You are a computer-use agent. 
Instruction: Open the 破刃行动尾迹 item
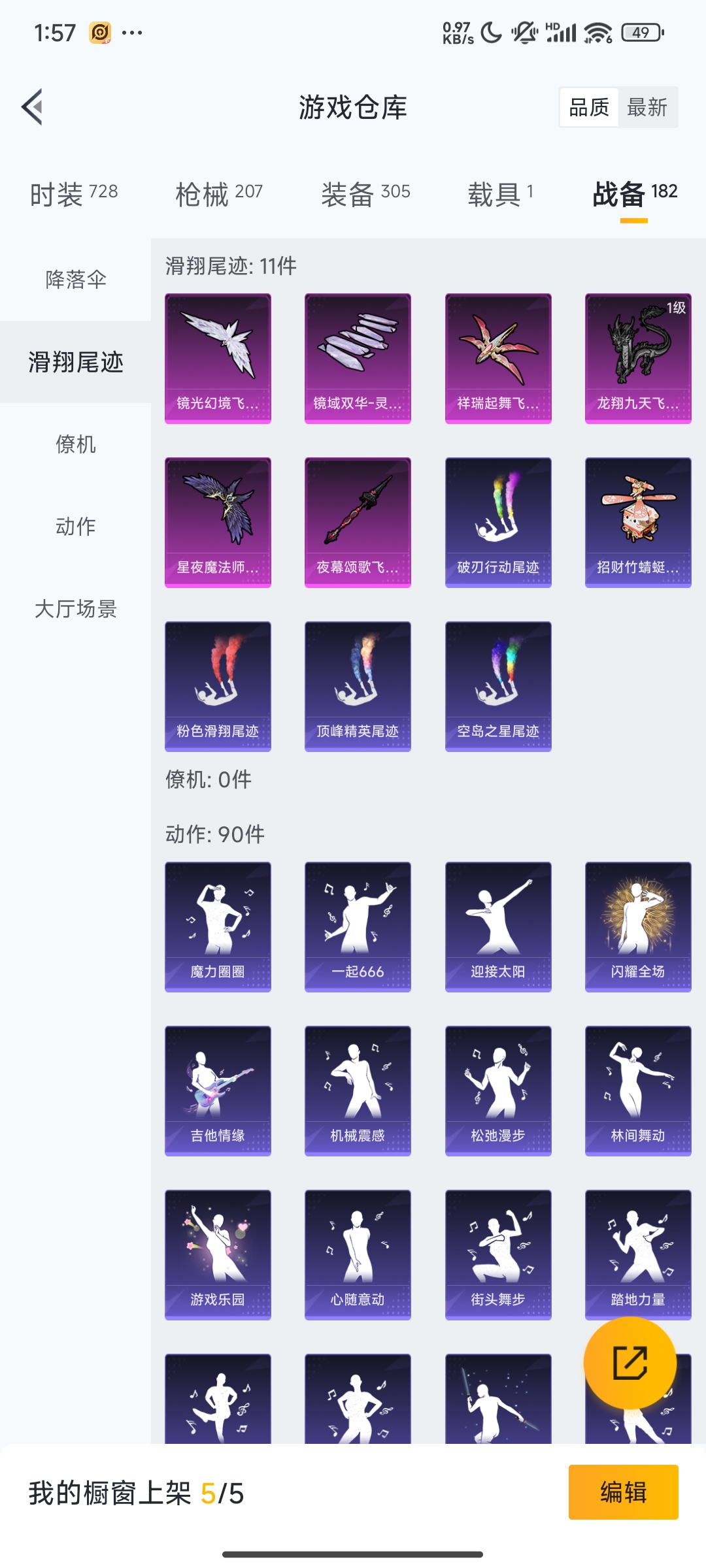498,523
